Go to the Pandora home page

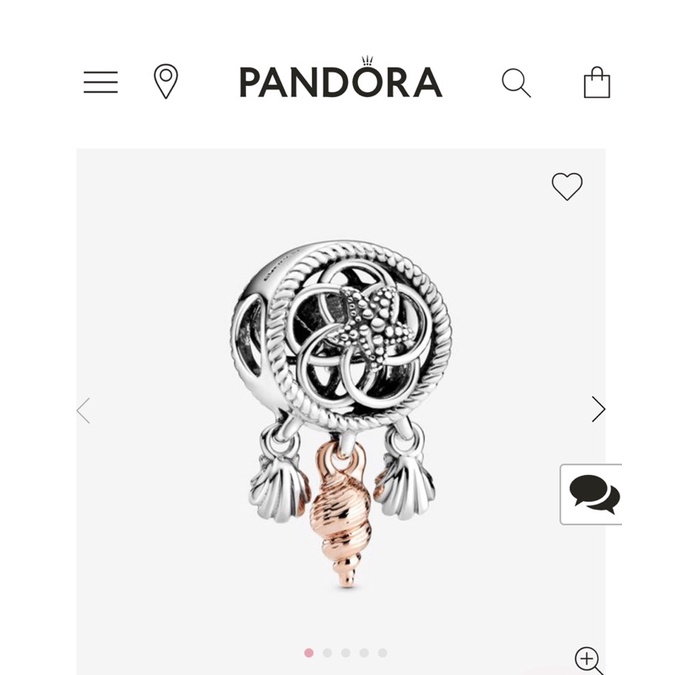point(340,81)
